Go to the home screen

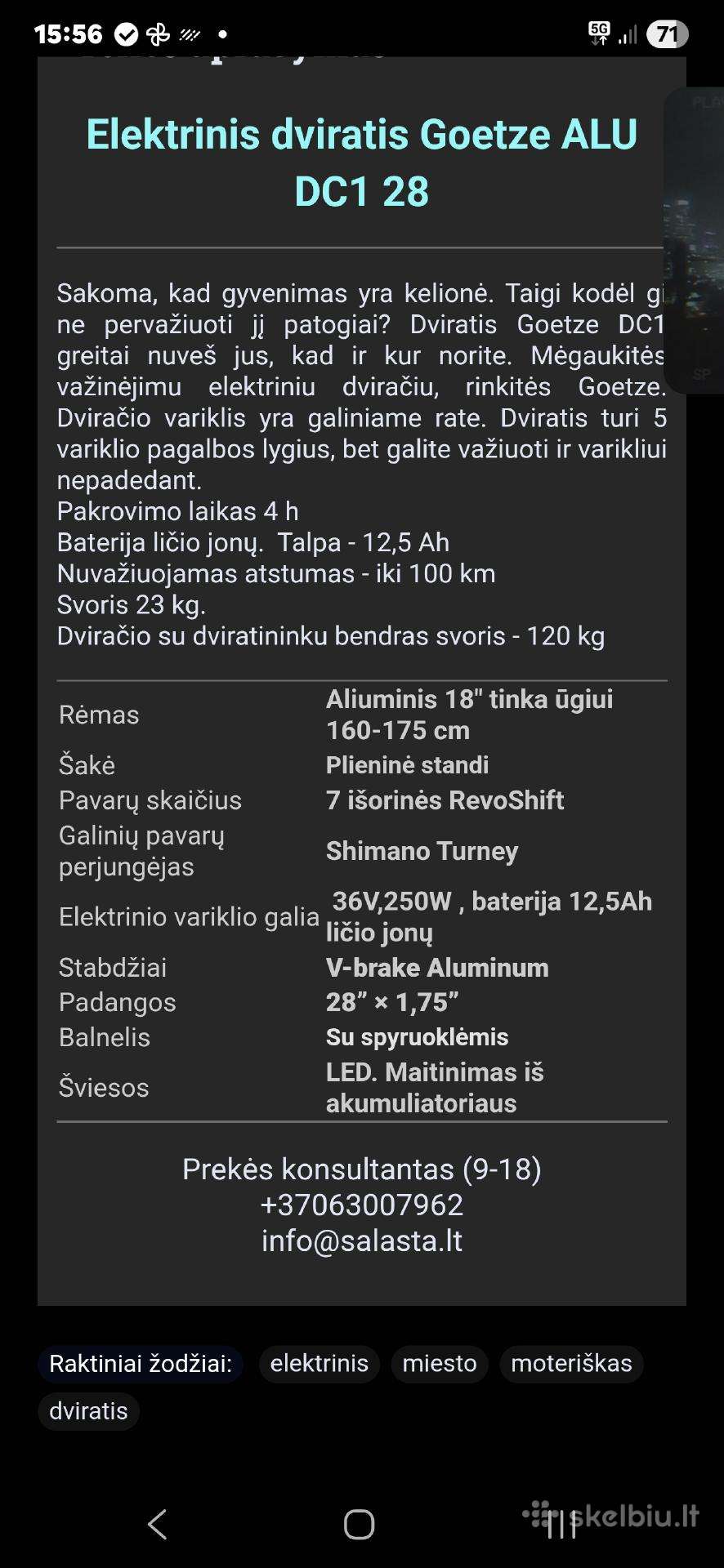coord(360,1524)
